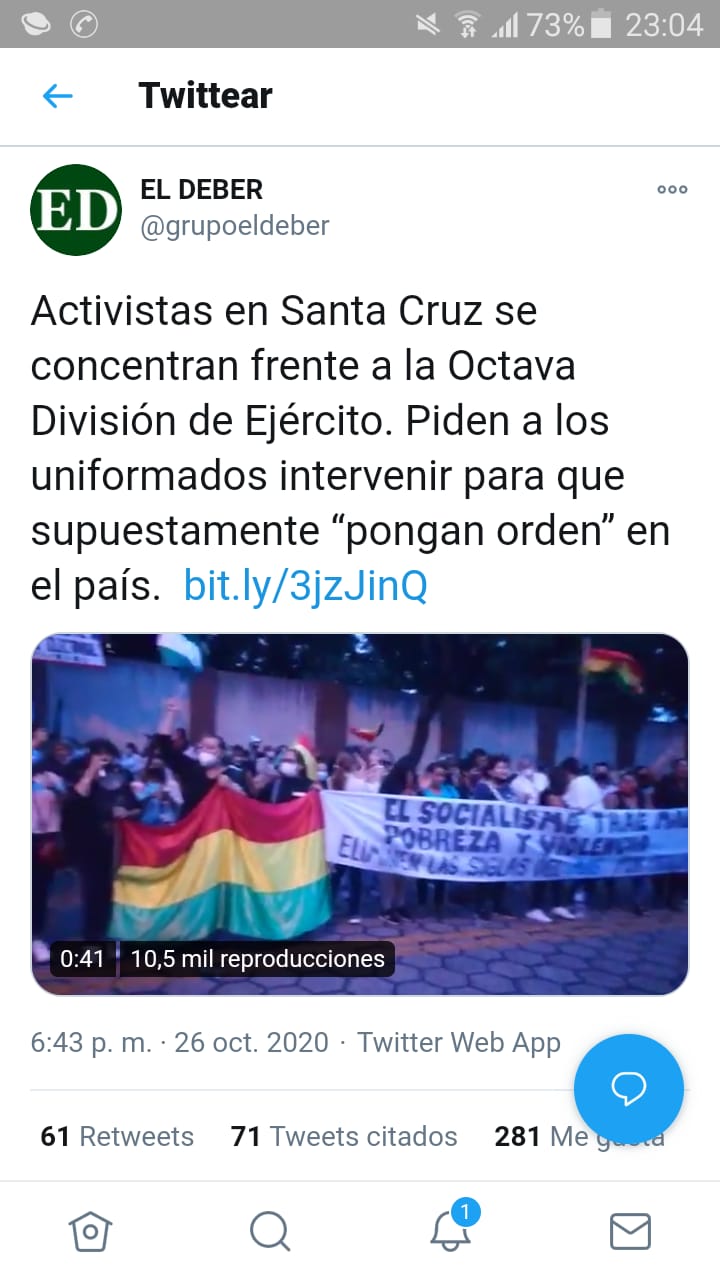View the 71 Tweets citados
The width and height of the screenshot is (720, 1280).
coord(343,1136)
